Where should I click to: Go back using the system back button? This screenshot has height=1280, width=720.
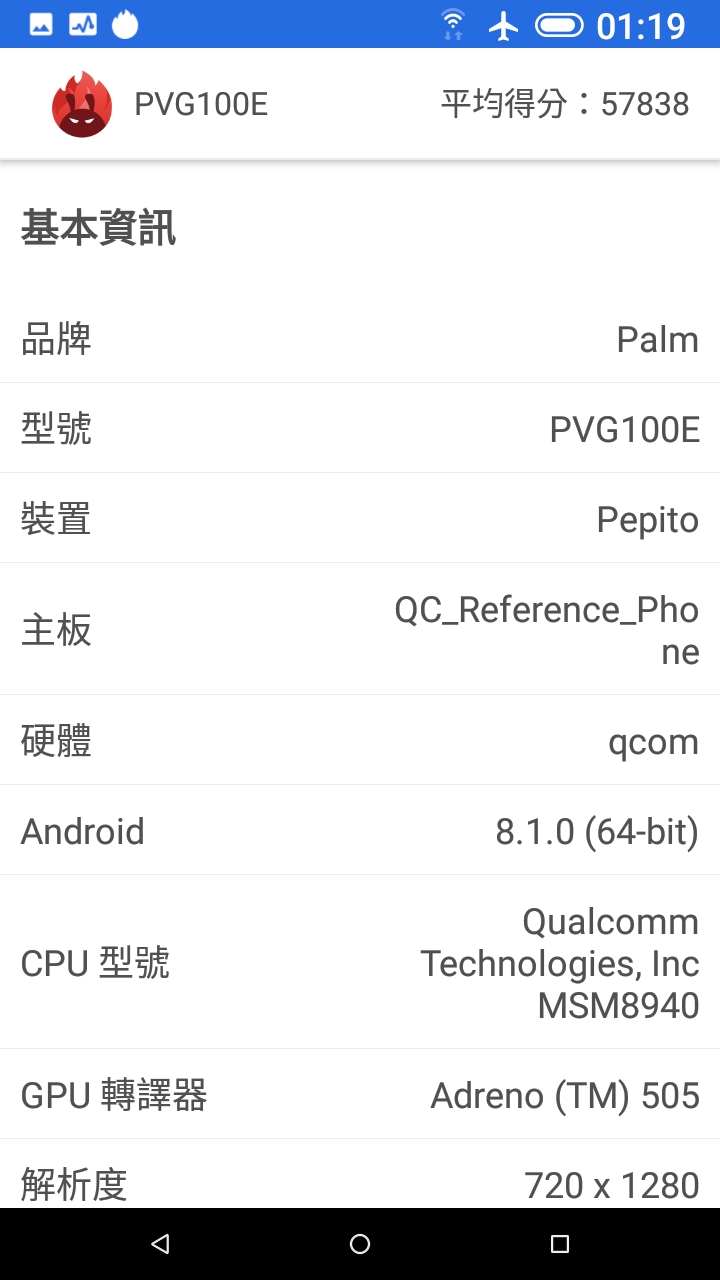pos(160,1244)
